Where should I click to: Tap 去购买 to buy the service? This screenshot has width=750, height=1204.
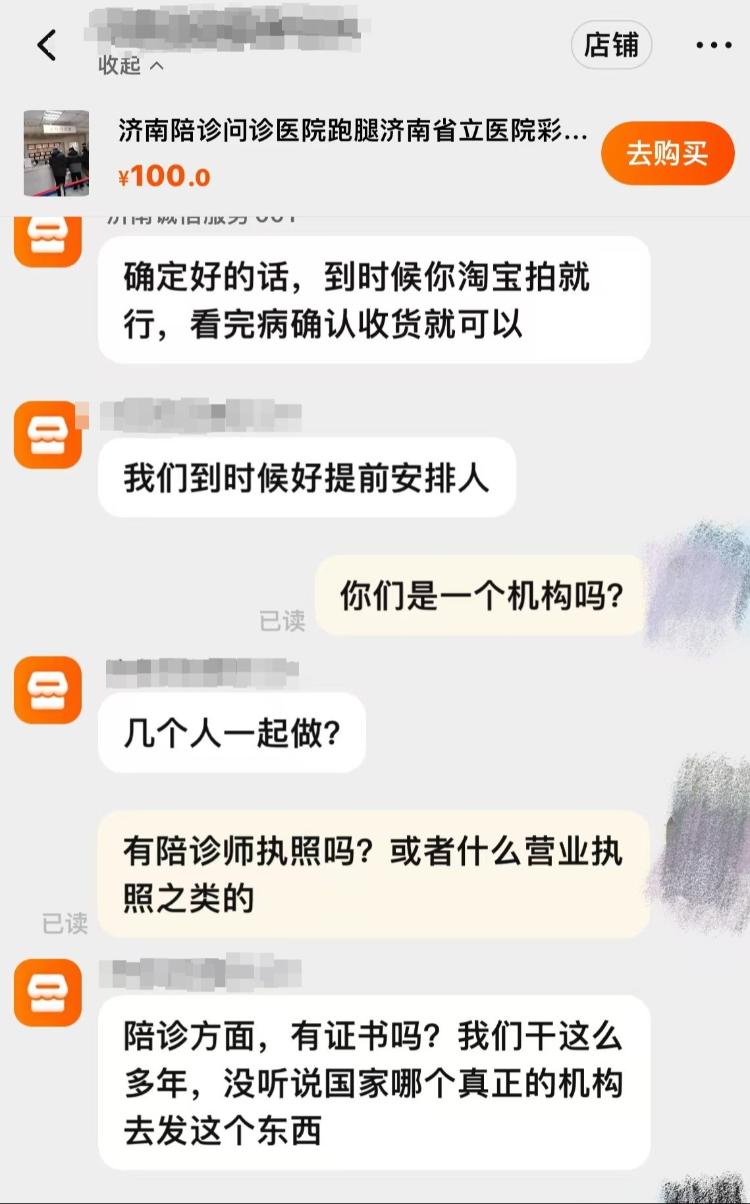[667, 153]
